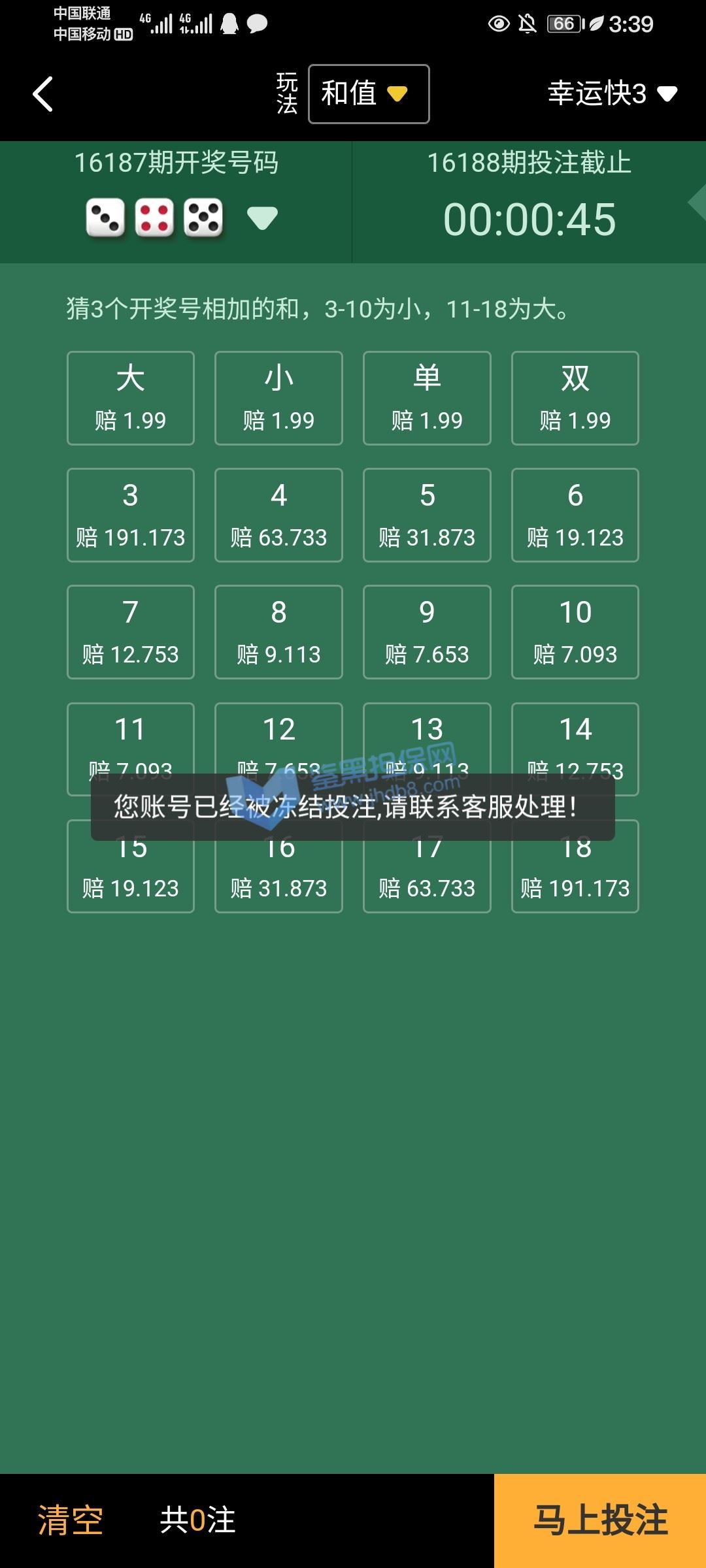
Task: Clear selections with 清空
Action: click(x=71, y=1520)
